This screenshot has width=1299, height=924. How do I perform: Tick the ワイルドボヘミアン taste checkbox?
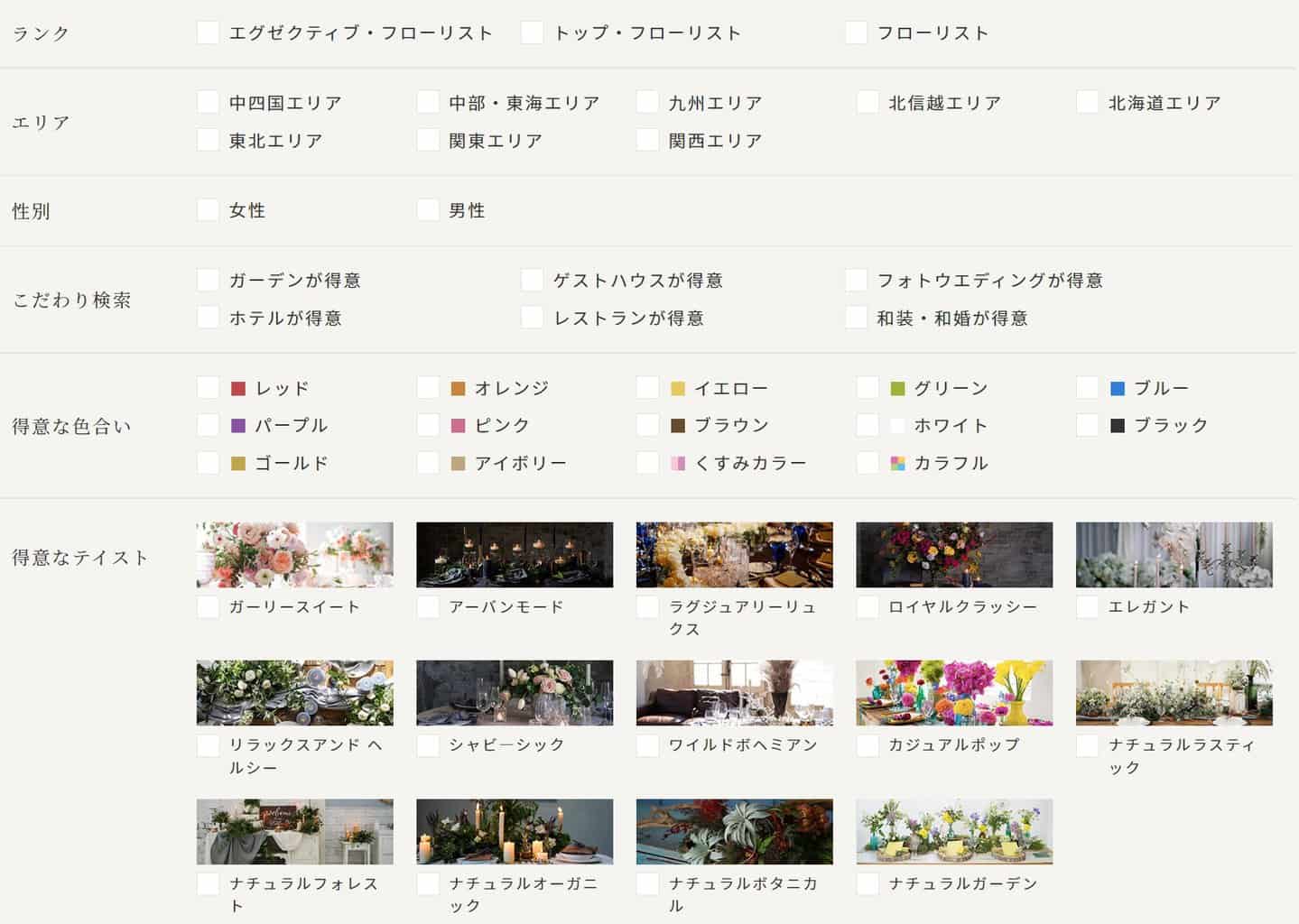(x=647, y=745)
